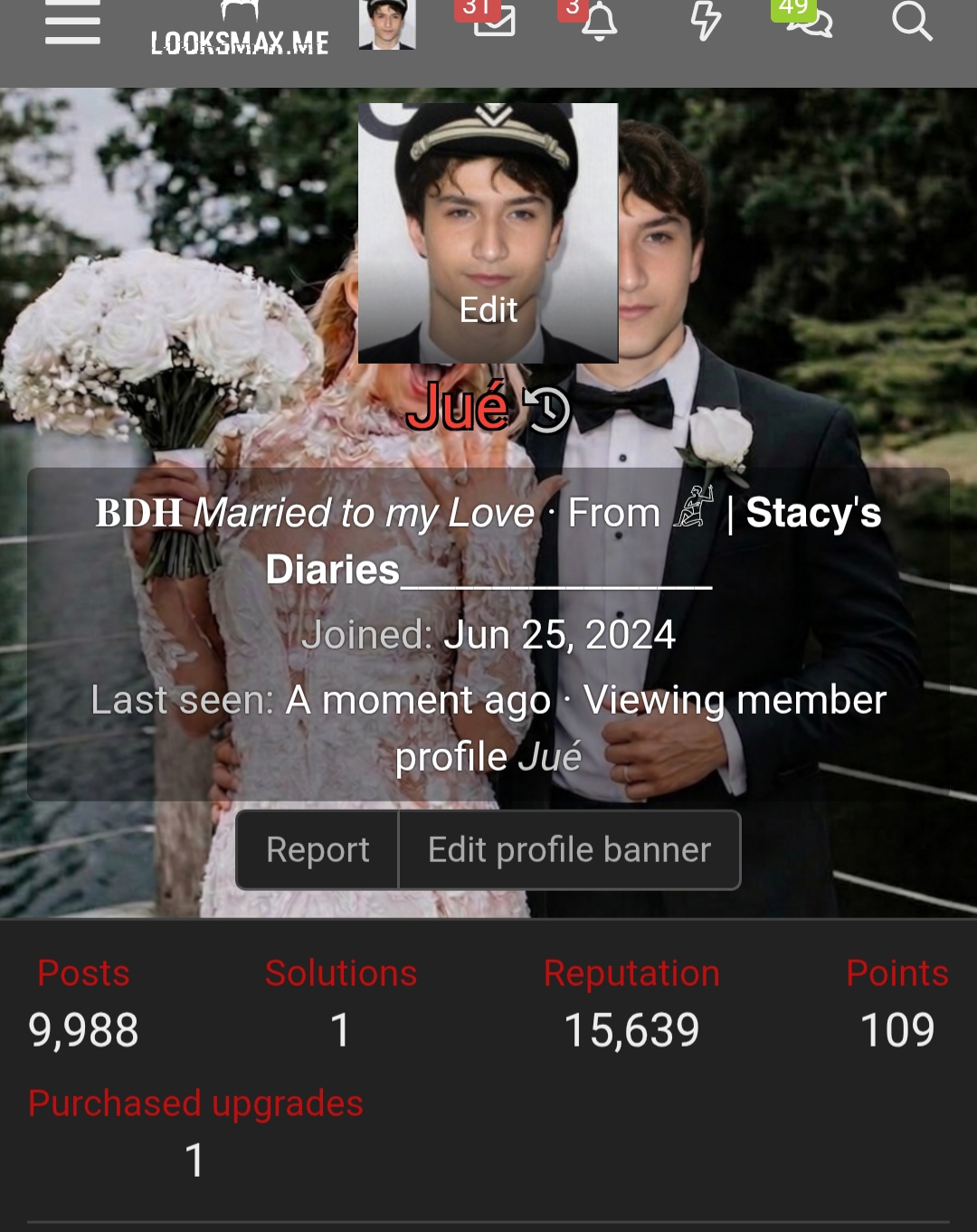Open the search magnifier
The width and height of the screenshot is (977, 1232).
click(911, 21)
